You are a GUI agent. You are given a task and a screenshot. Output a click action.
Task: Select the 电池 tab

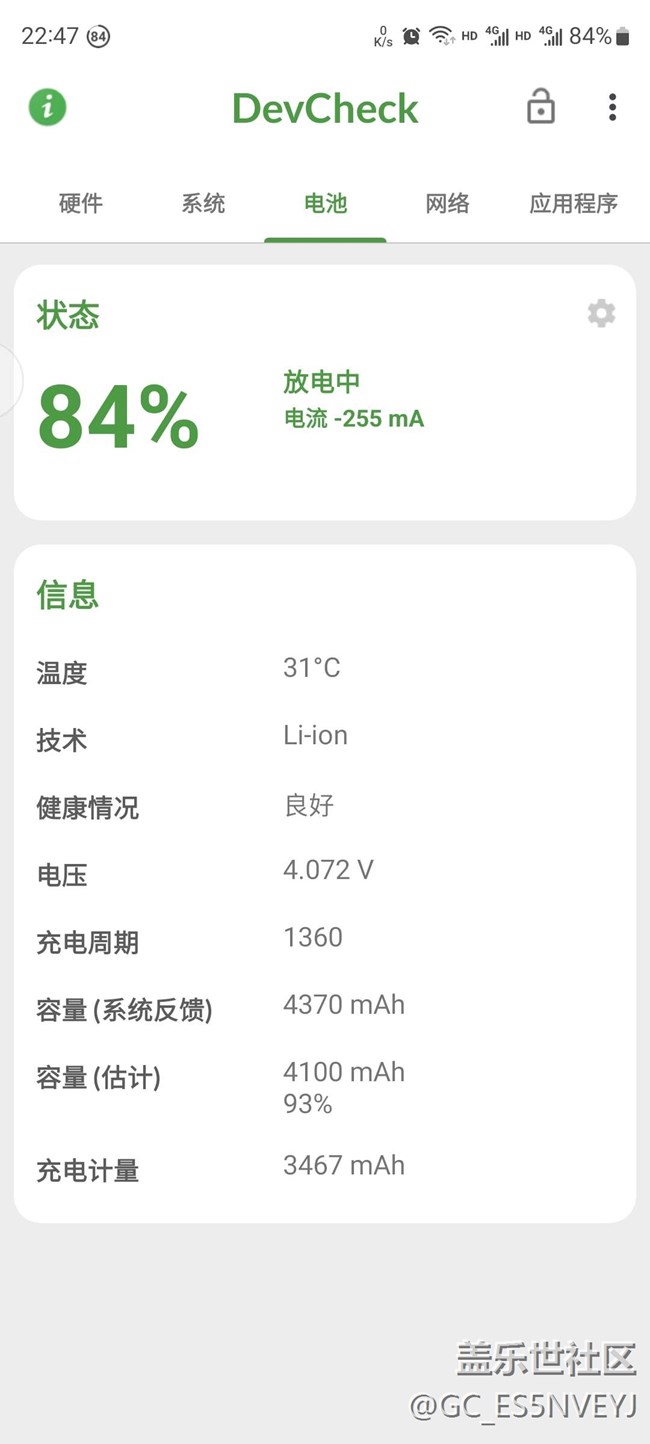coord(325,204)
